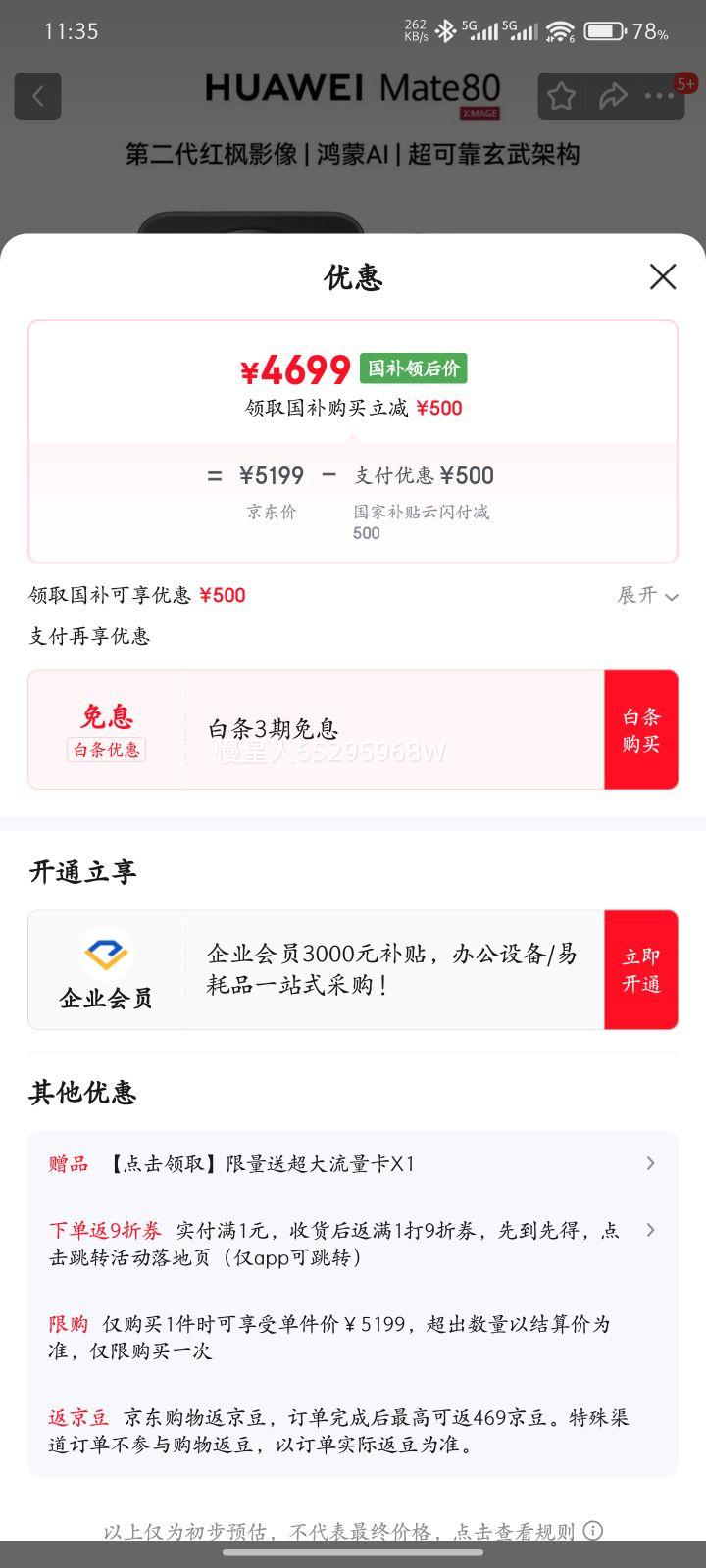
Task: Expand the 领取国补 discount details
Action: point(647,596)
